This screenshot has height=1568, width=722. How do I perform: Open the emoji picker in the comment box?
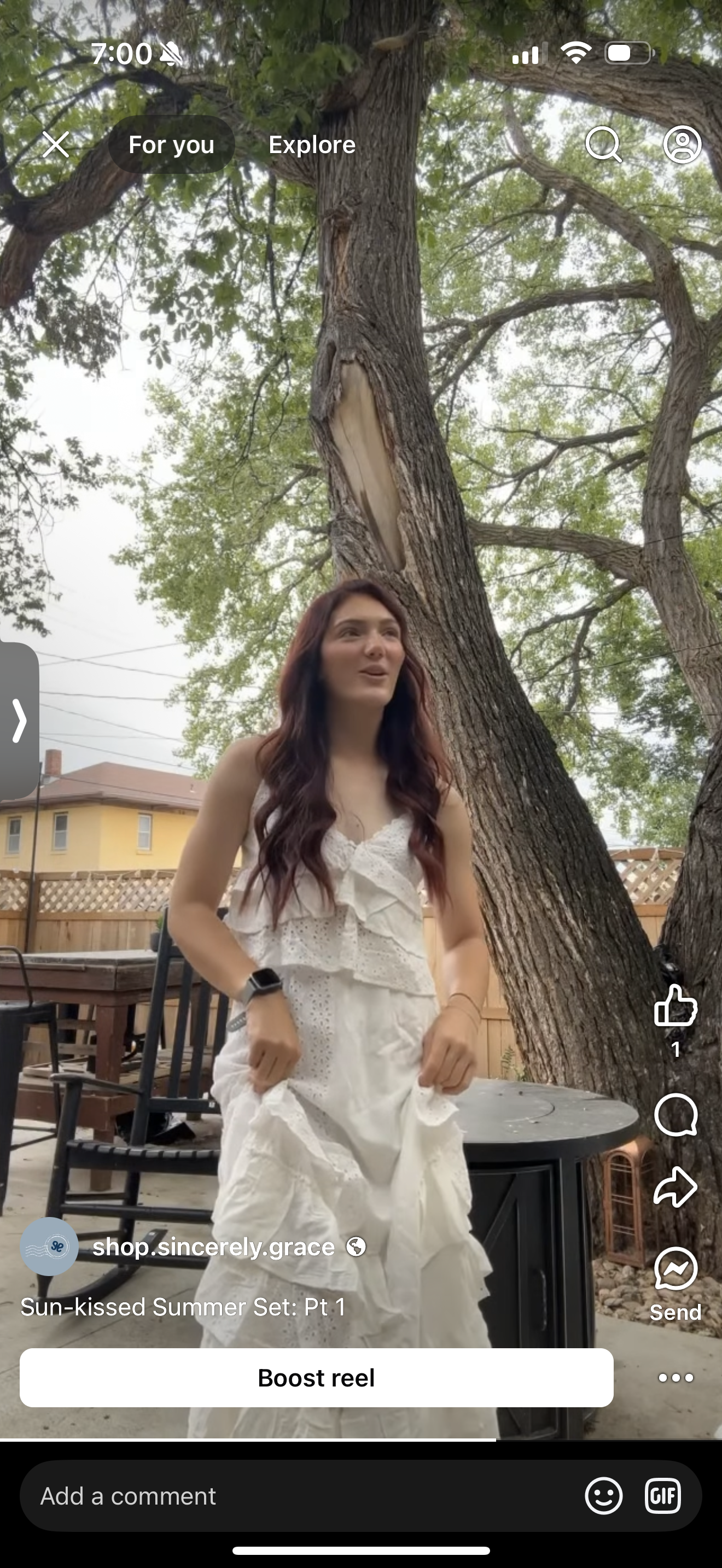point(603,1496)
